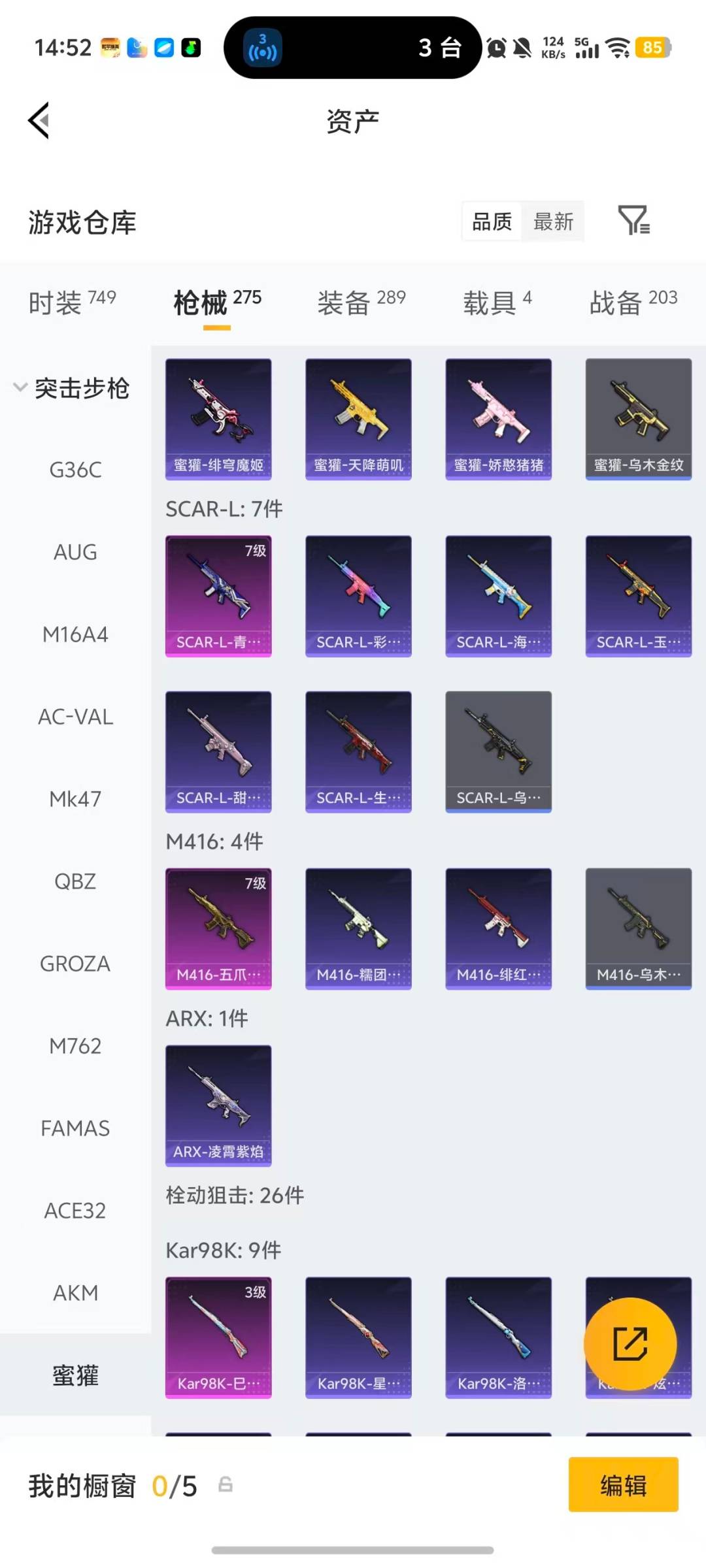The height and width of the screenshot is (1568, 706).
Task: Open the 蜜獾-天降萌叽 skin
Action: (x=358, y=419)
